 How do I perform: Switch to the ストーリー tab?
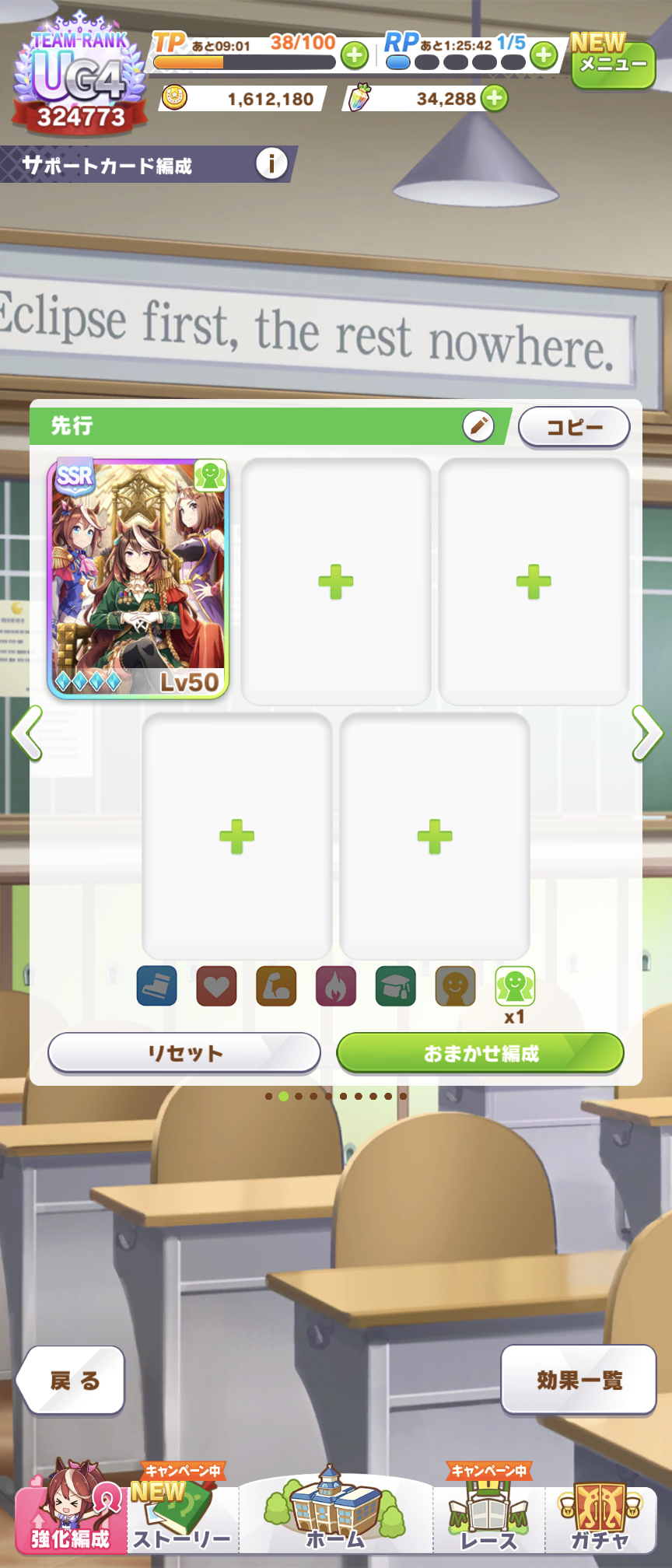point(182,1513)
